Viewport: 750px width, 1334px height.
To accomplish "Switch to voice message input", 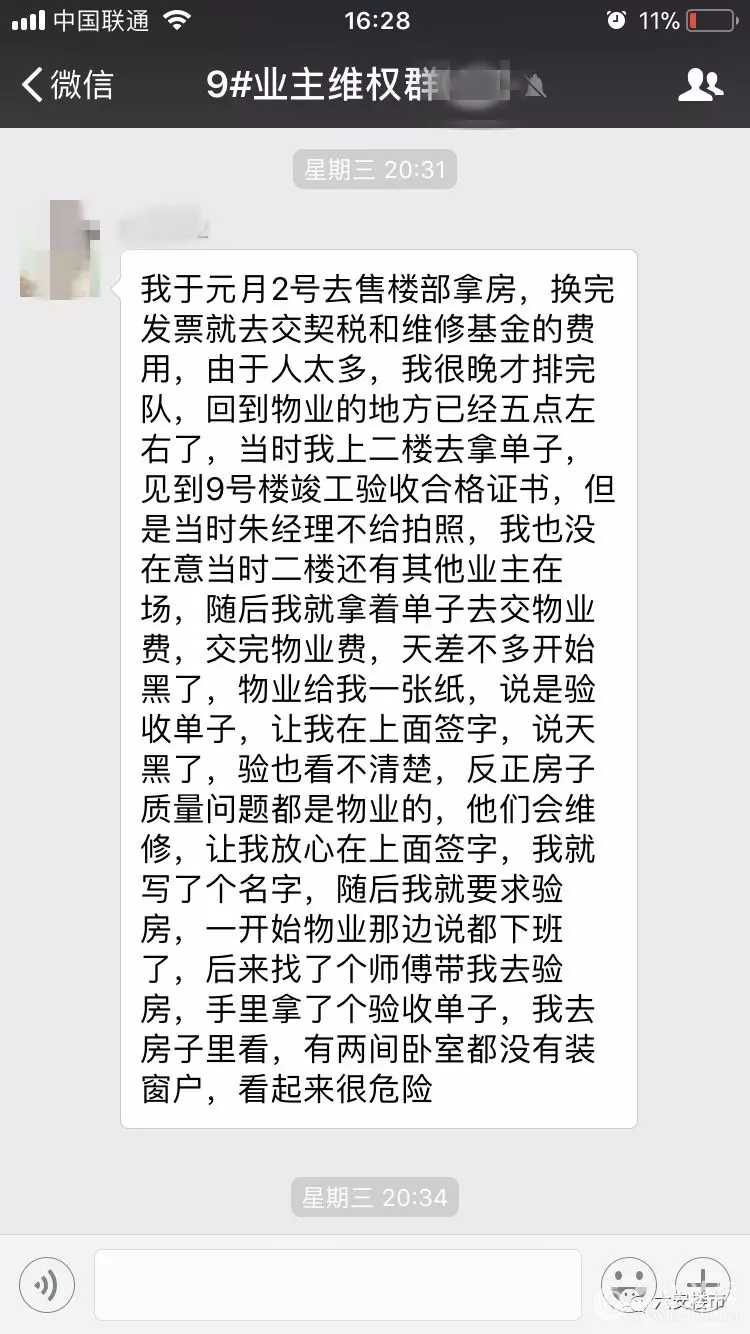I will (47, 1284).
